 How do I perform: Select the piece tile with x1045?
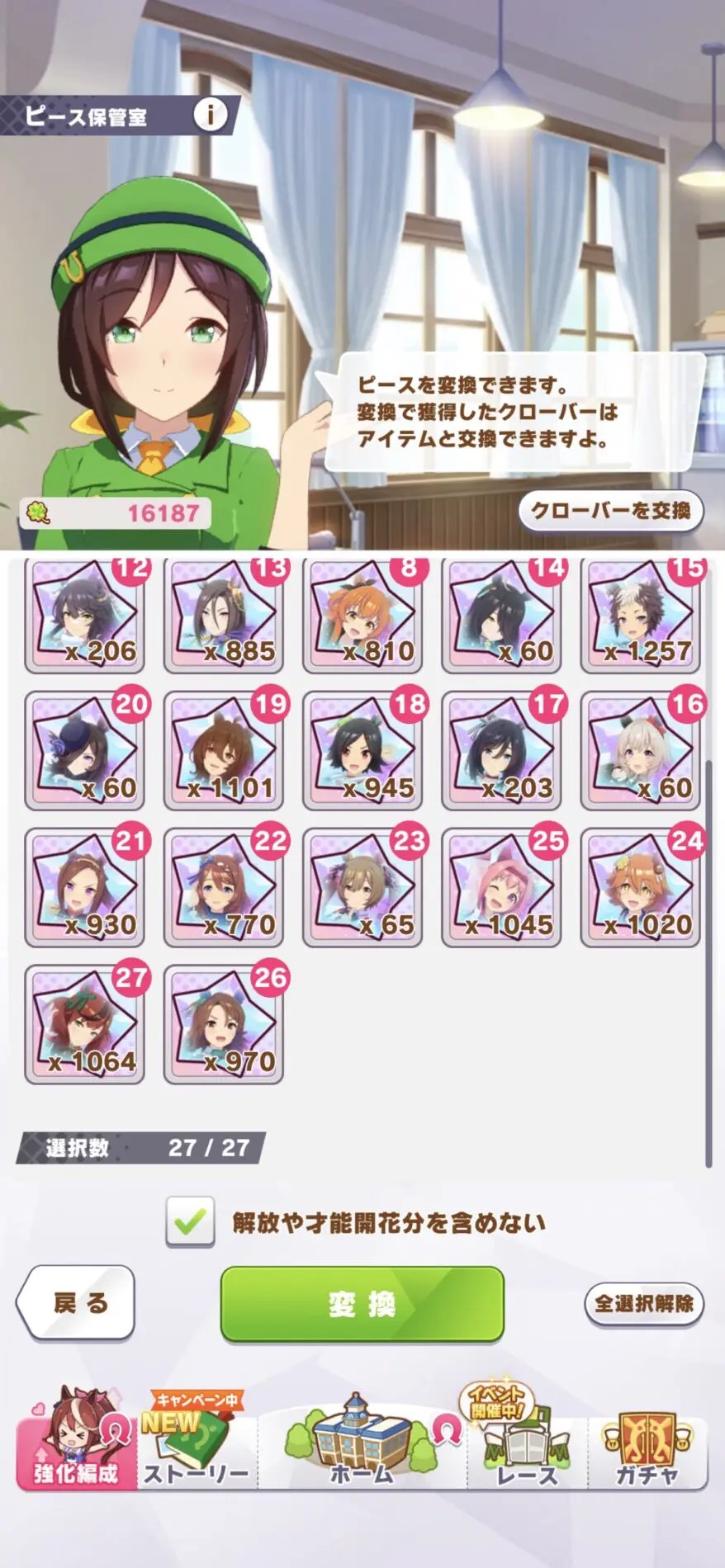502,887
